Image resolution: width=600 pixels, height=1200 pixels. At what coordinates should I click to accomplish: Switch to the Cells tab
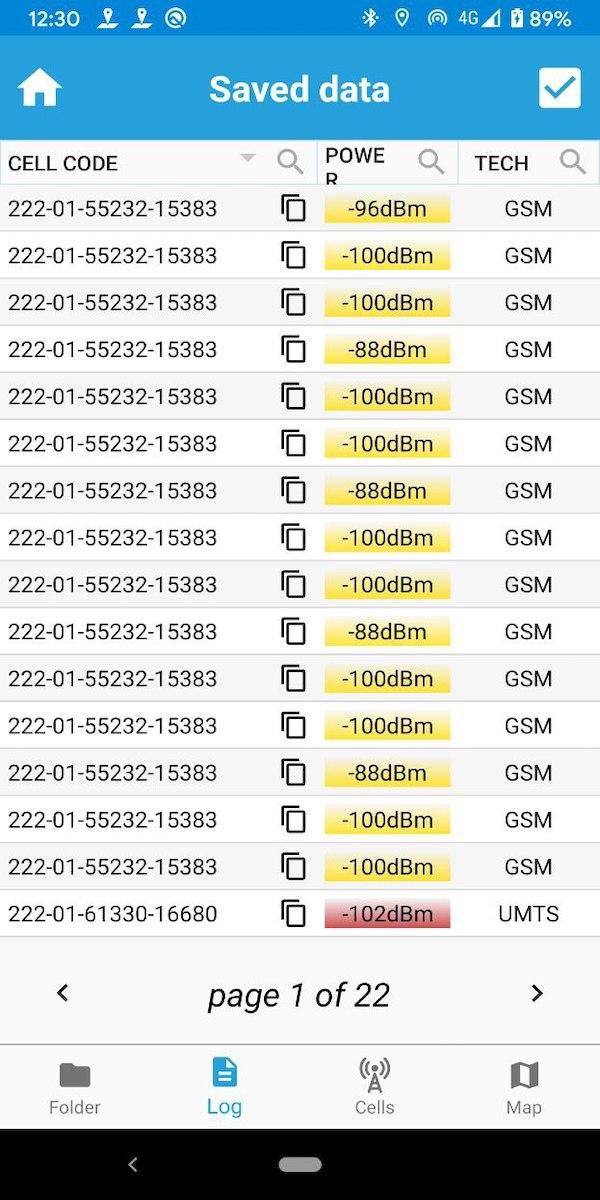374,1087
